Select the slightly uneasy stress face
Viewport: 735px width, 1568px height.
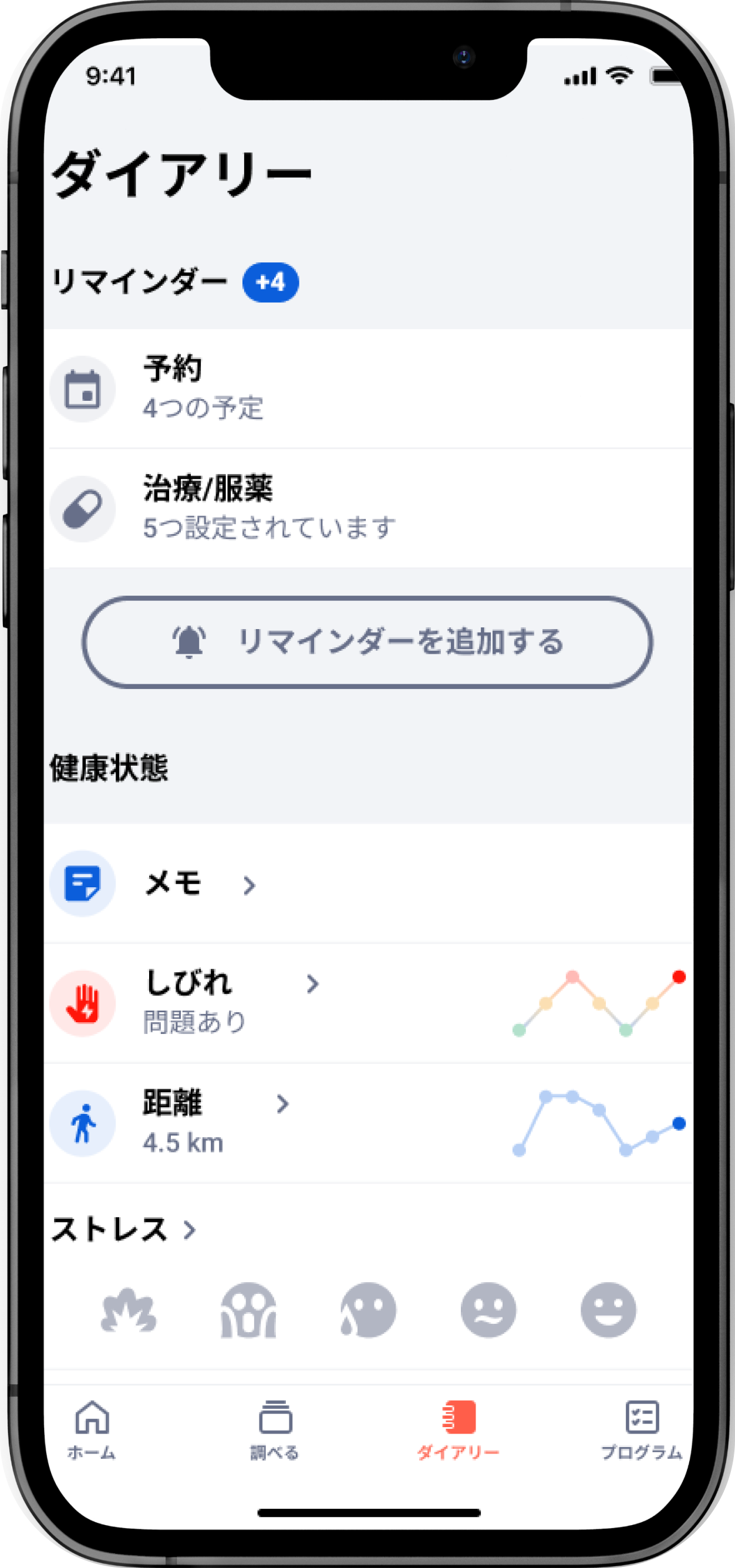point(488,1310)
